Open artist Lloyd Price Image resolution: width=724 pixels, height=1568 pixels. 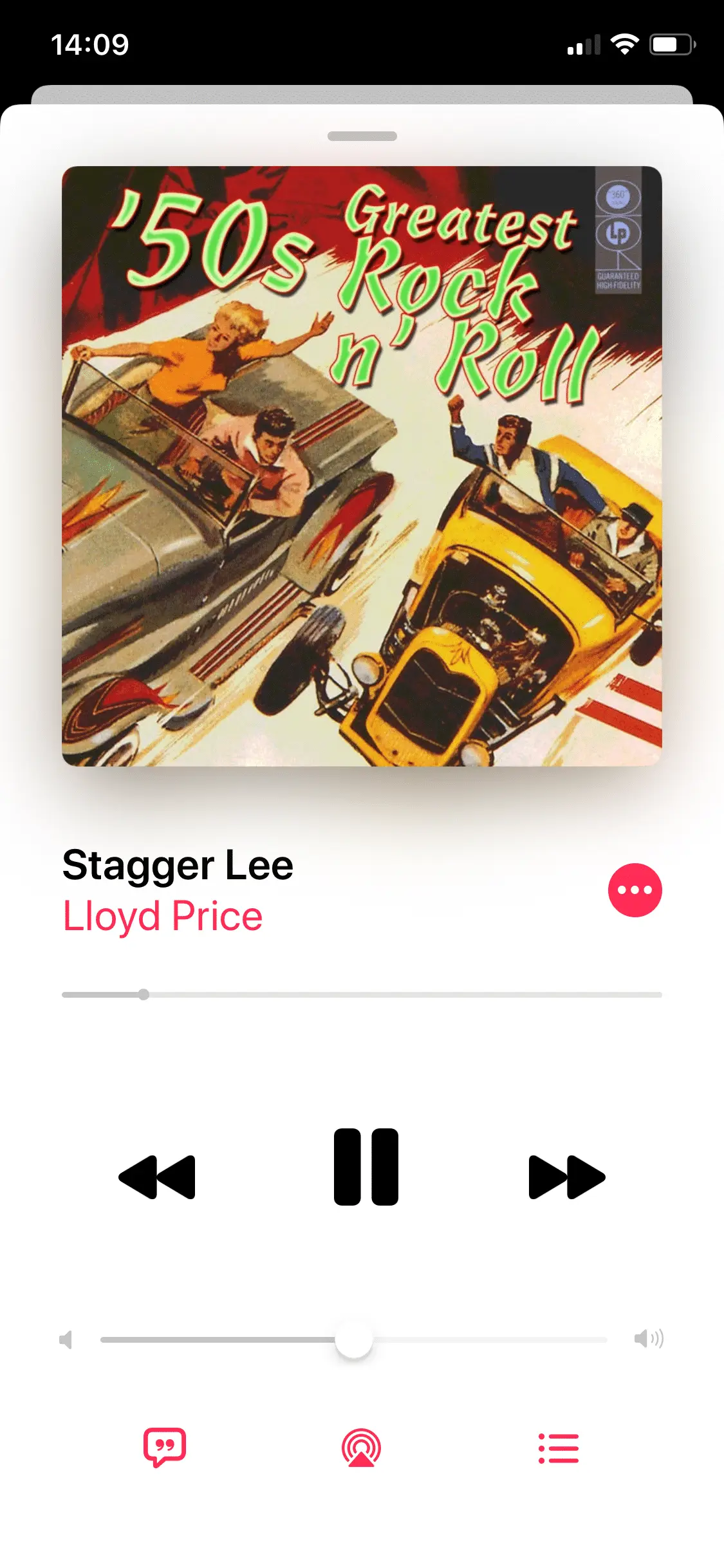[163, 916]
